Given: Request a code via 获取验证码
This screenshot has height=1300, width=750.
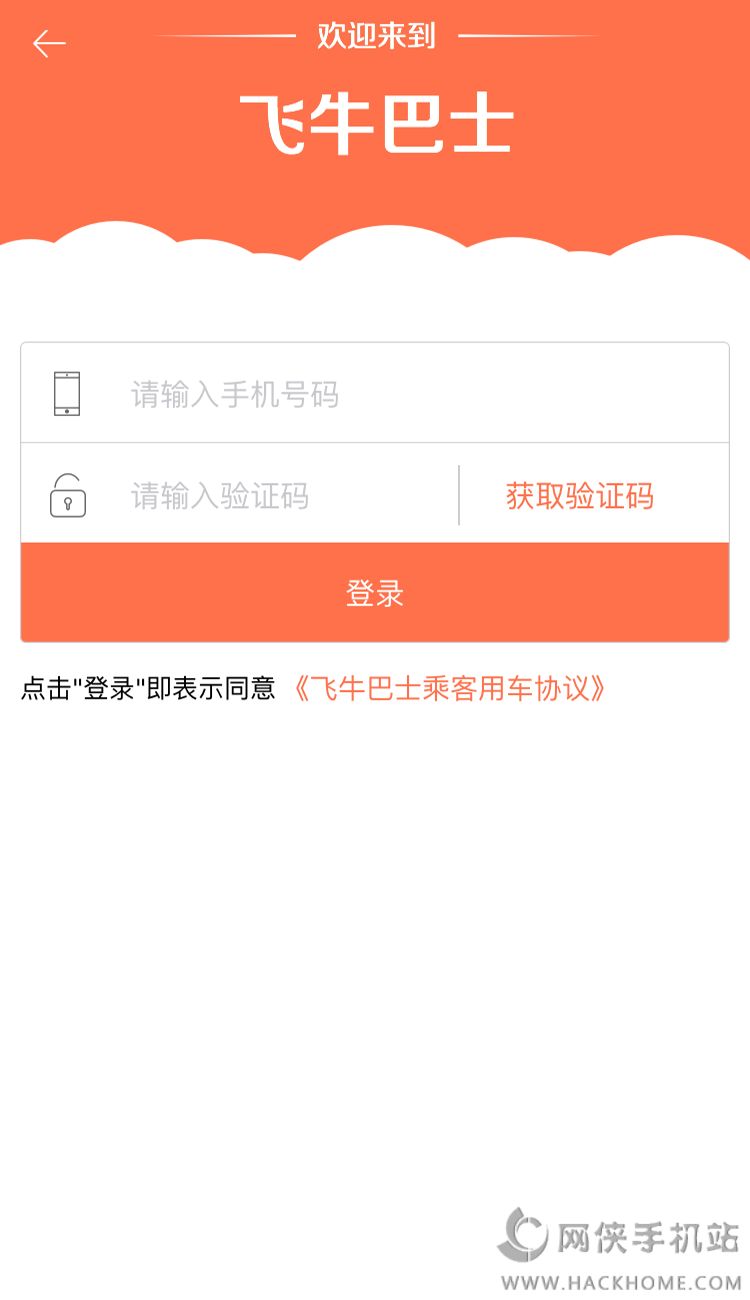Looking at the screenshot, I should click(580, 495).
